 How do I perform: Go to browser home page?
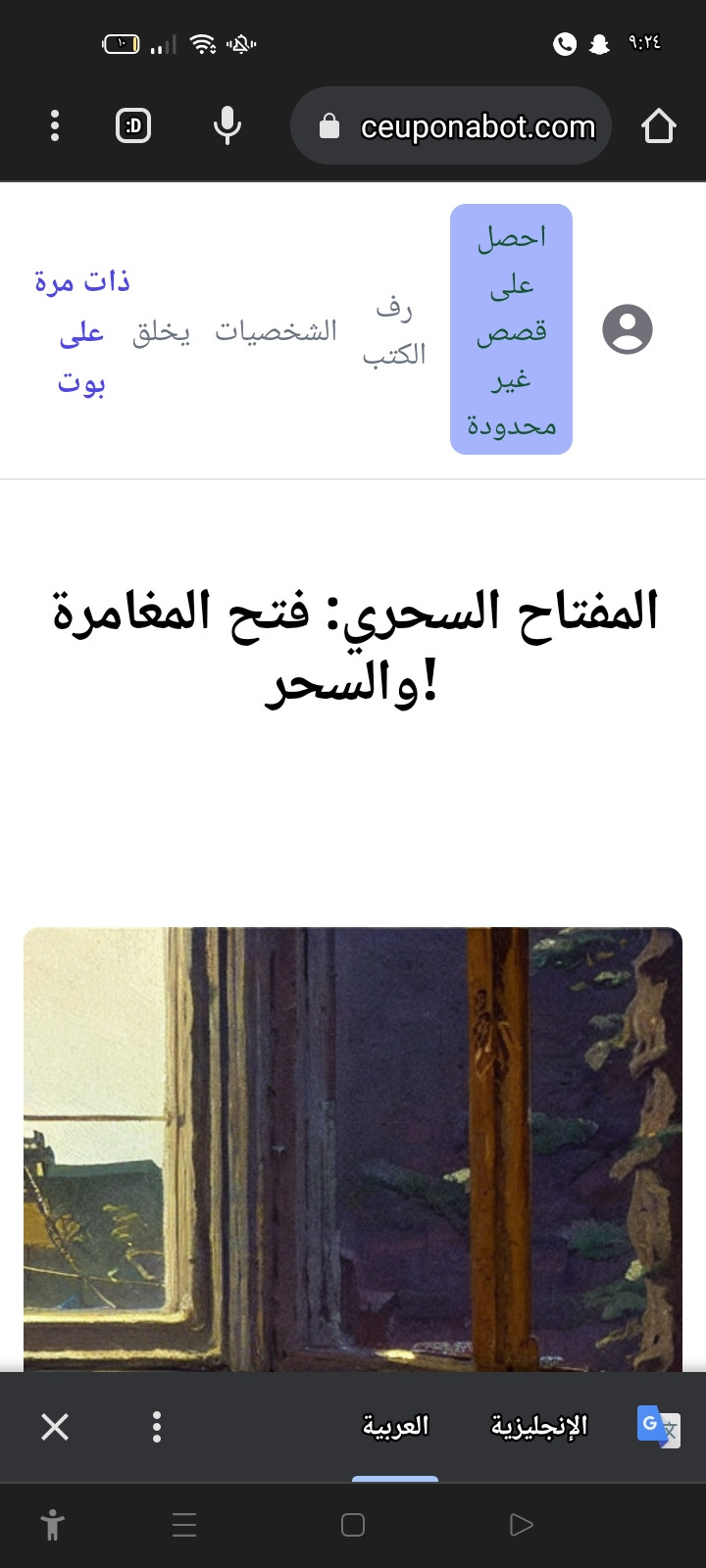coord(659,125)
